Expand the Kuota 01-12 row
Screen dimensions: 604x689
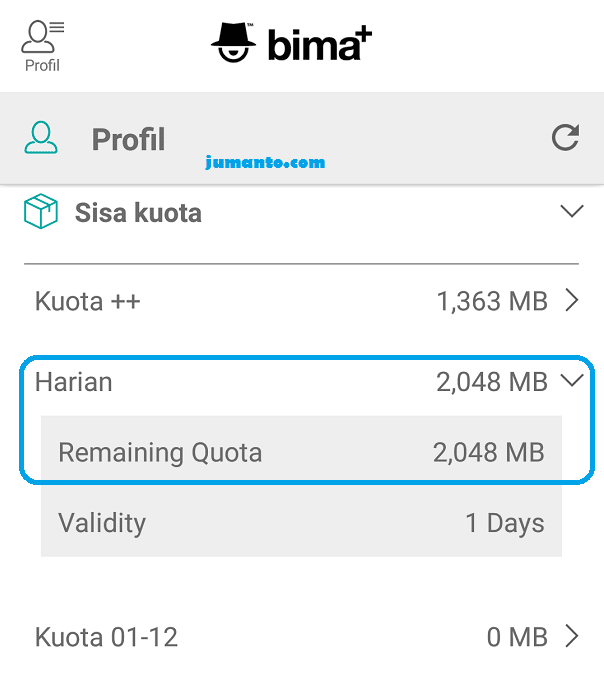click(572, 636)
